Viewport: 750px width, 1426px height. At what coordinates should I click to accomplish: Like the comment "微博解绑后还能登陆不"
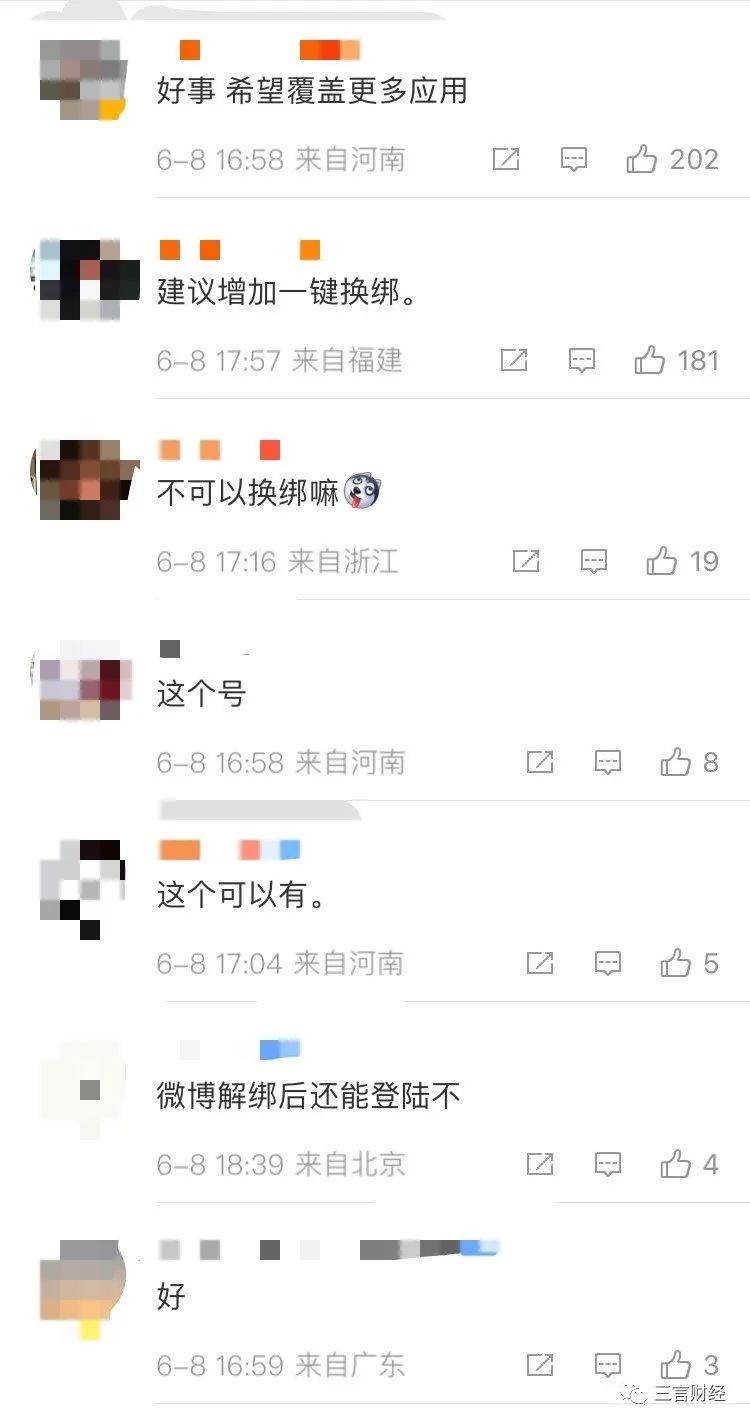point(675,1164)
